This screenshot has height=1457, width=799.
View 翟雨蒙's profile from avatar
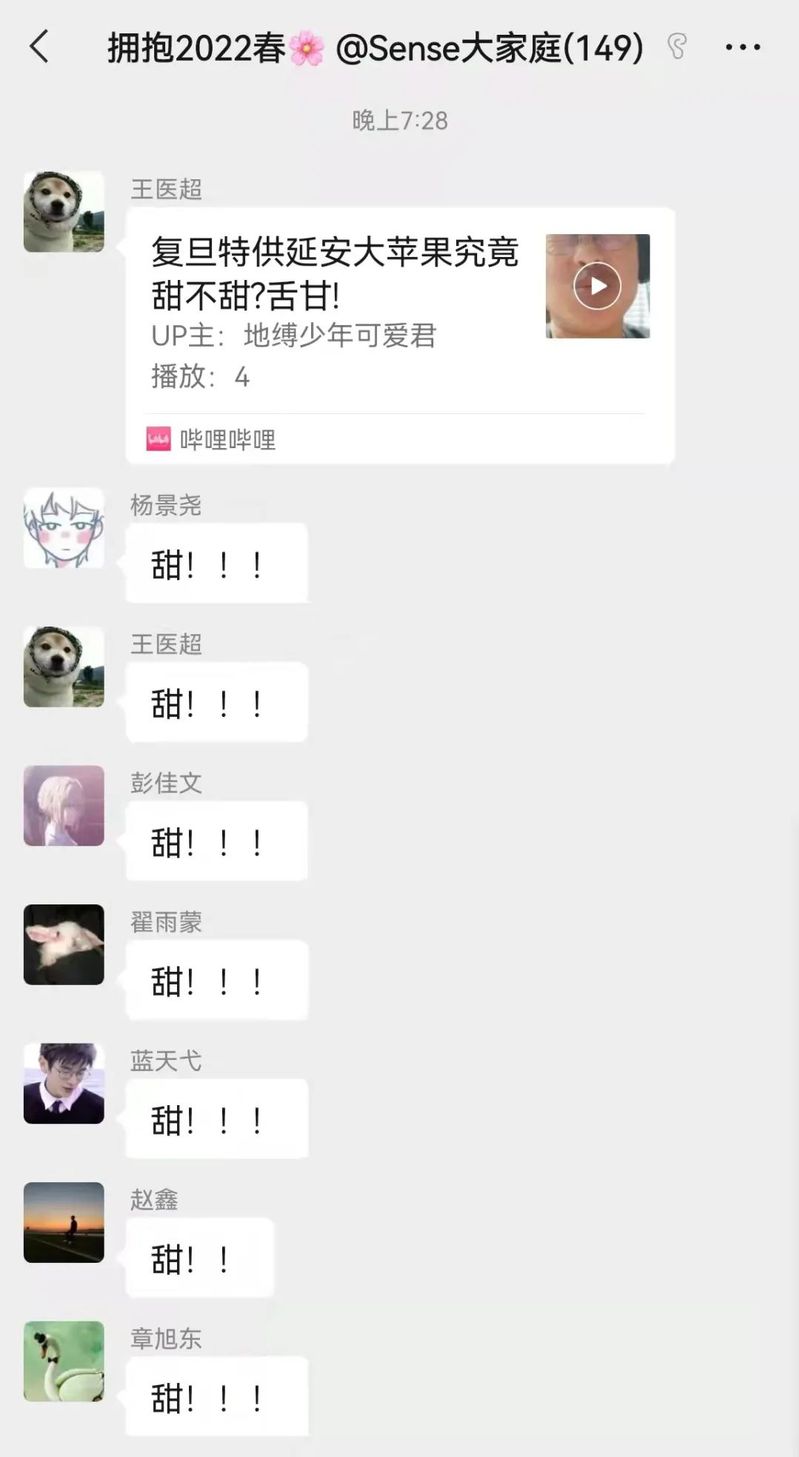[64, 945]
